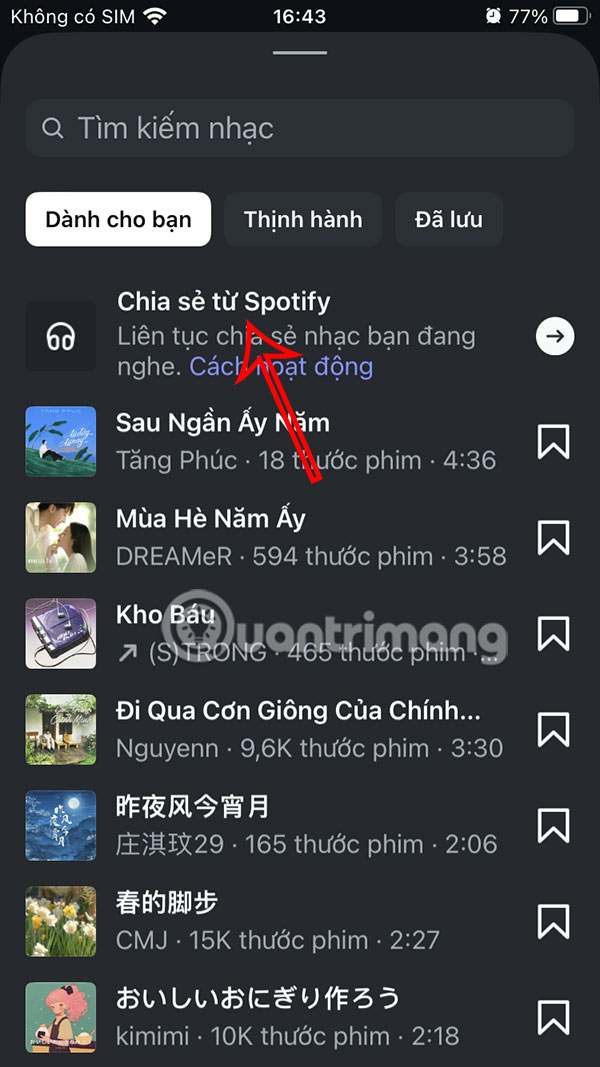Switch to the Thịnh hành tab

[x=303, y=219]
